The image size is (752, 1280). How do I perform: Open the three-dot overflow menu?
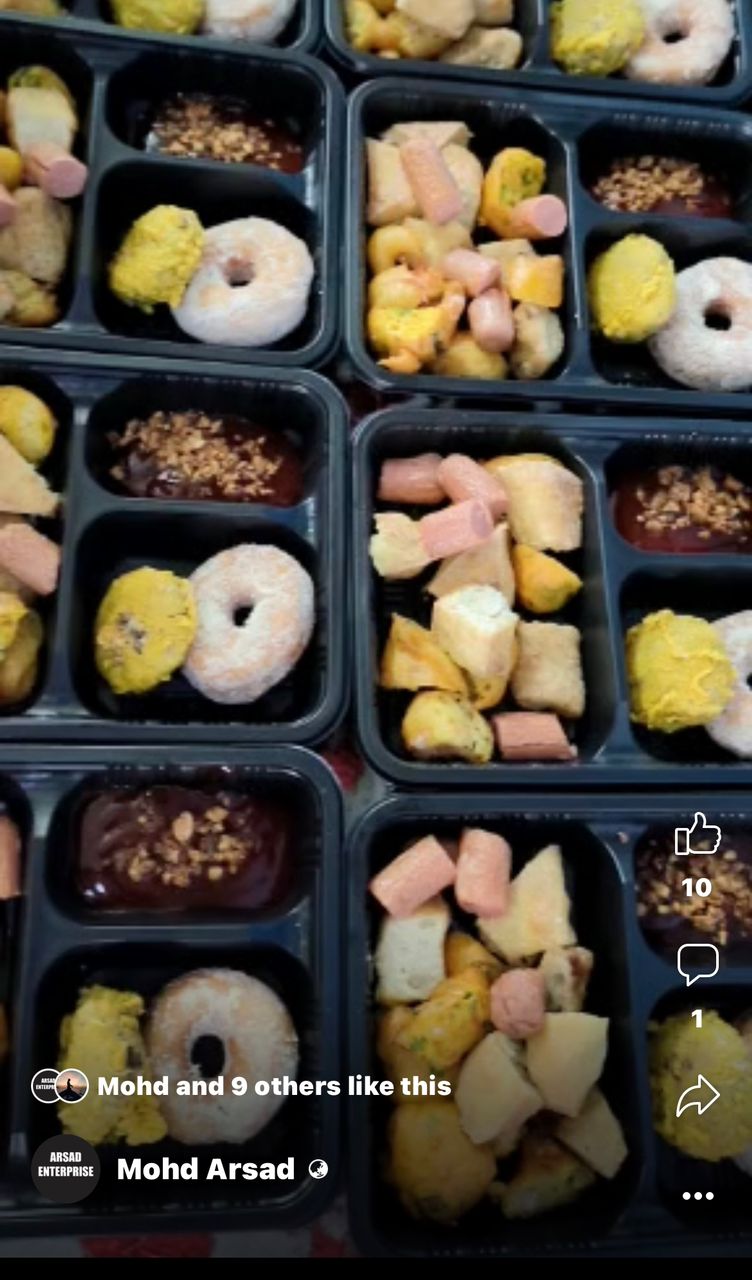(x=697, y=1196)
